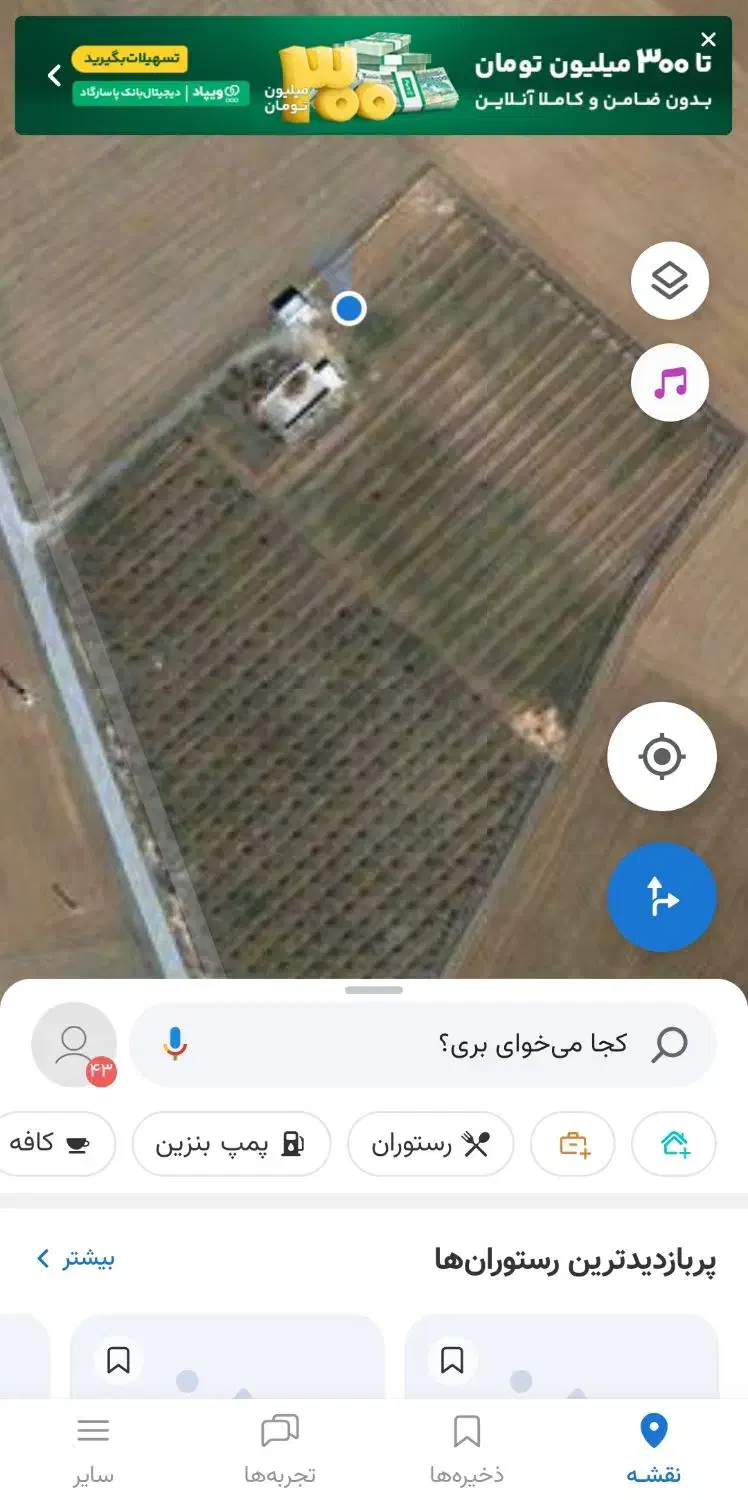
Task: Open the user profile avatar
Action: pos(74,1045)
